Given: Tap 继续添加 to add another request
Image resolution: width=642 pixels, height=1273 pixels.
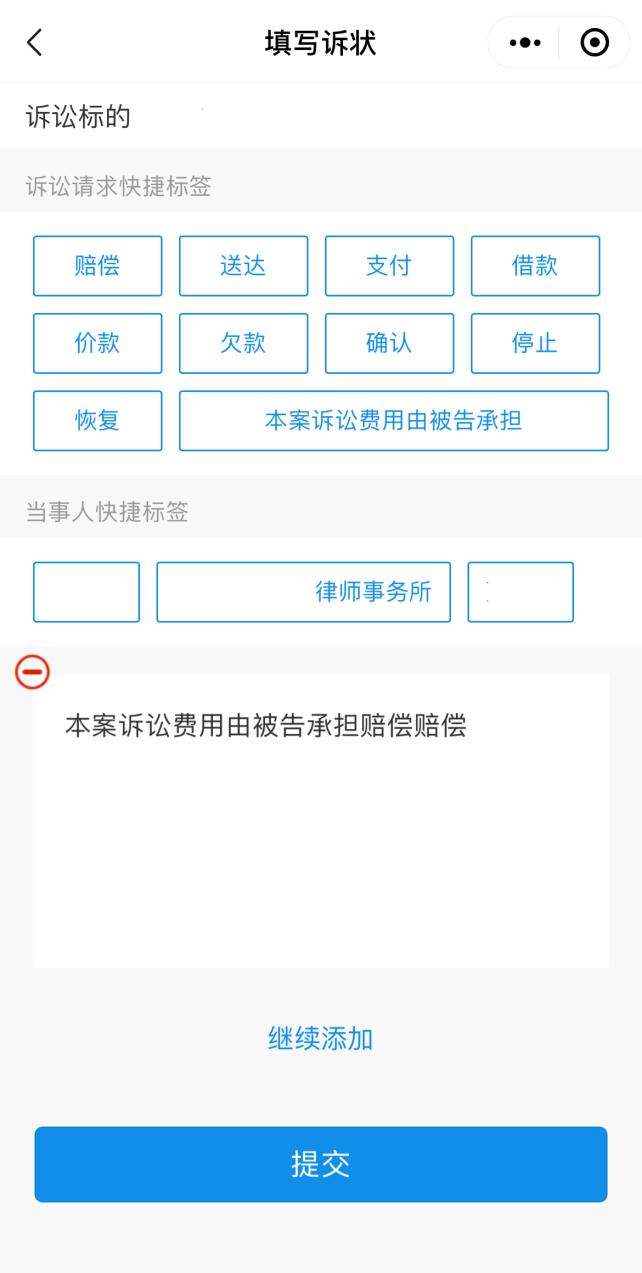Looking at the screenshot, I should point(320,1039).
